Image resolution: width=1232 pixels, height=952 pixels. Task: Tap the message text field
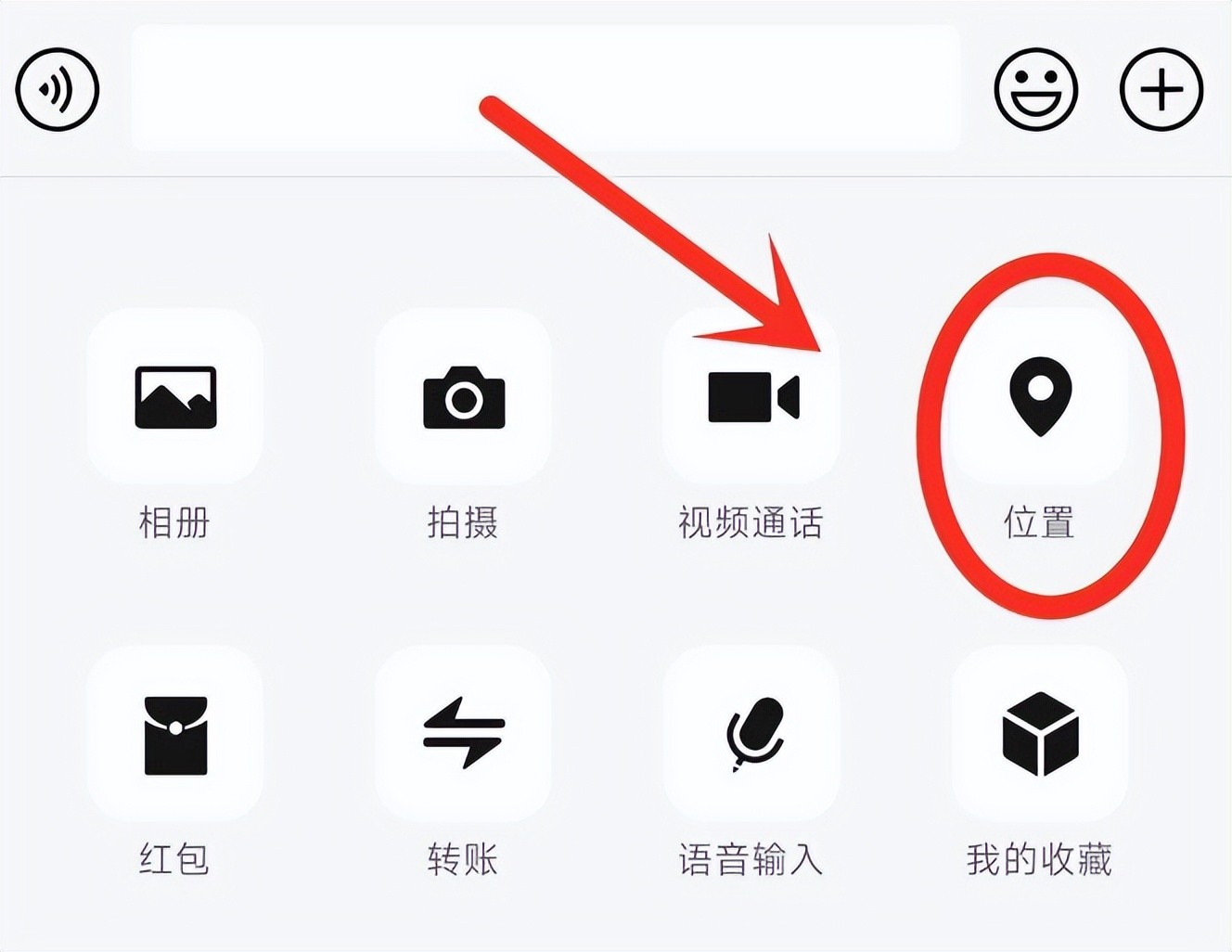tap(545, 89)
